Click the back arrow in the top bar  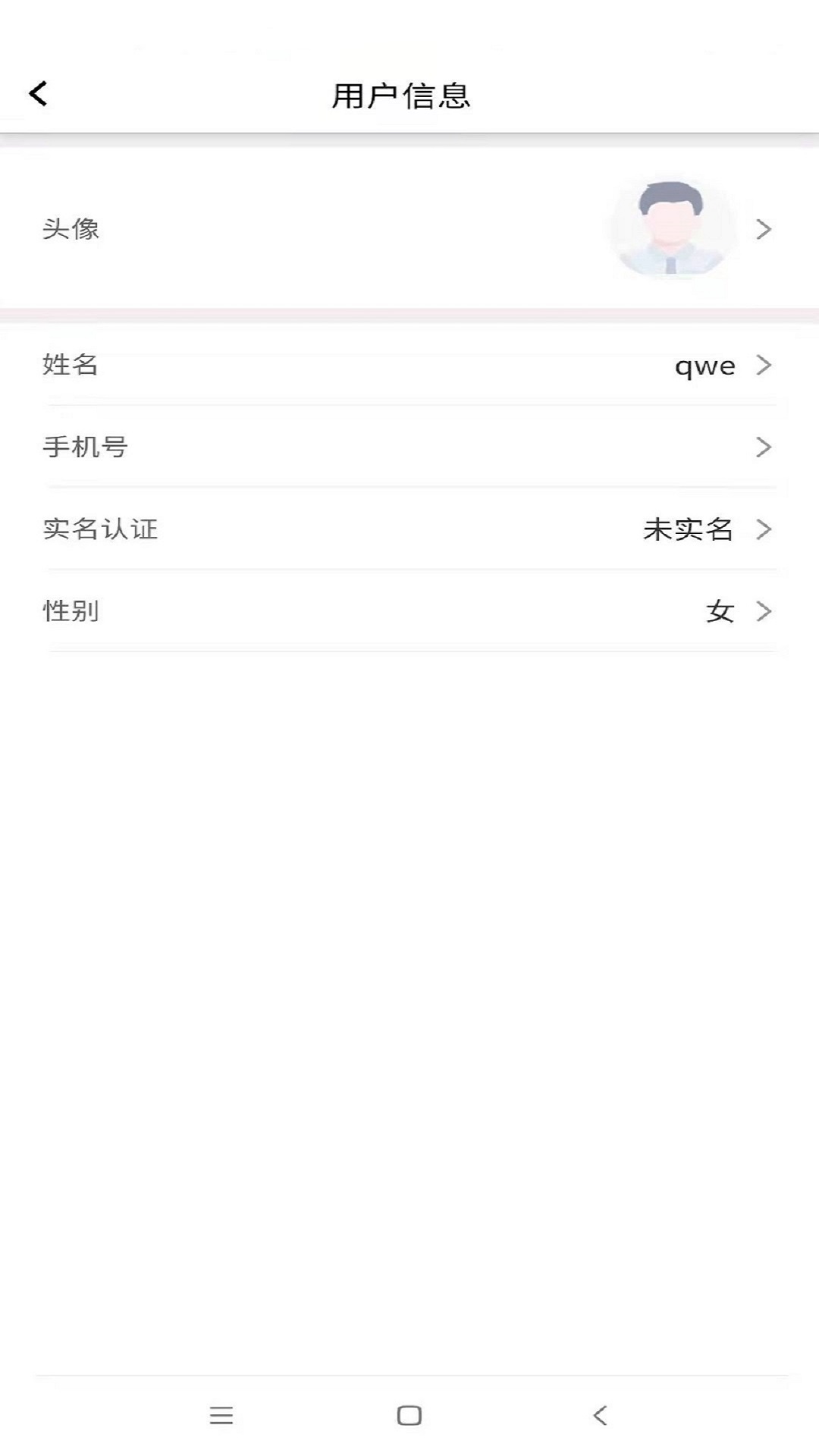tap(36, 95)
